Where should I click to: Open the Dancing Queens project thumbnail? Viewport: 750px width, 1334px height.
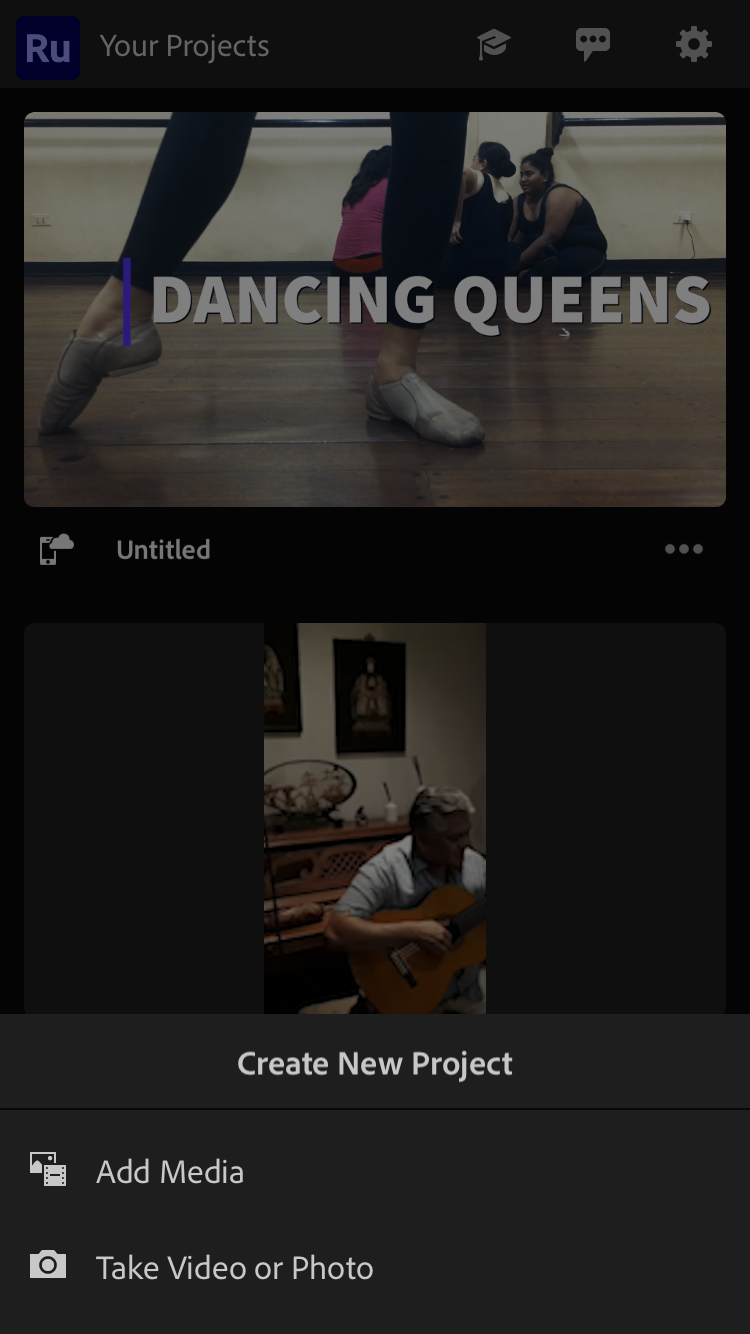[x=375, y=309]
